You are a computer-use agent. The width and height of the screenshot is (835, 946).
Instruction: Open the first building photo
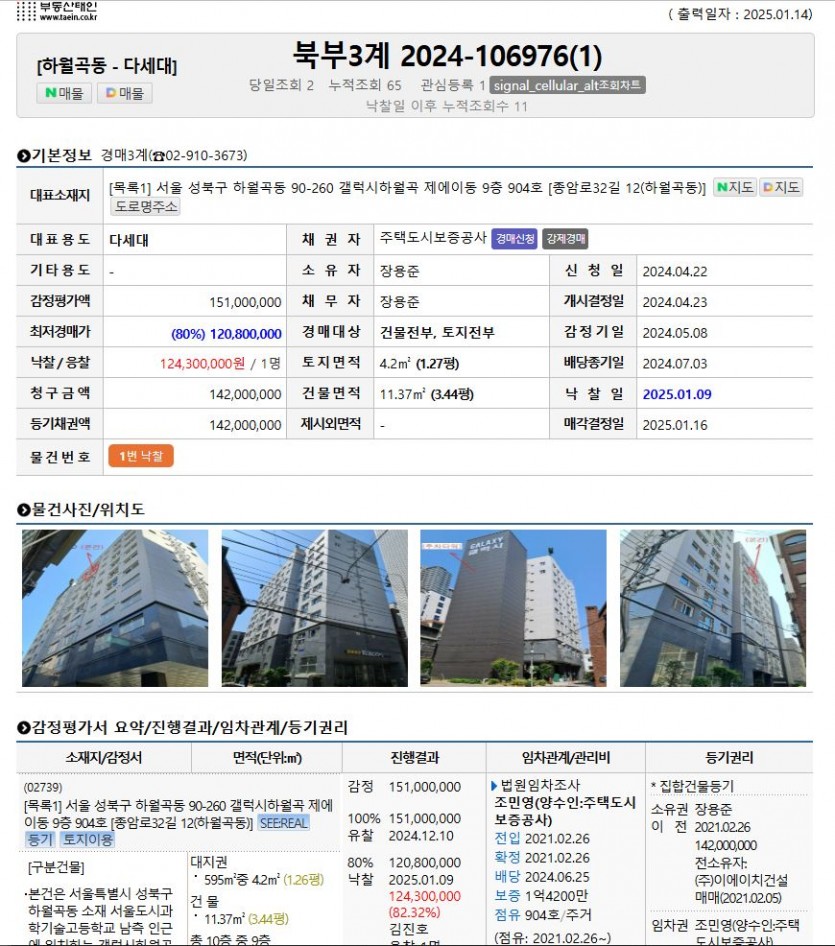pyautogui.click(x=115, y=608)
